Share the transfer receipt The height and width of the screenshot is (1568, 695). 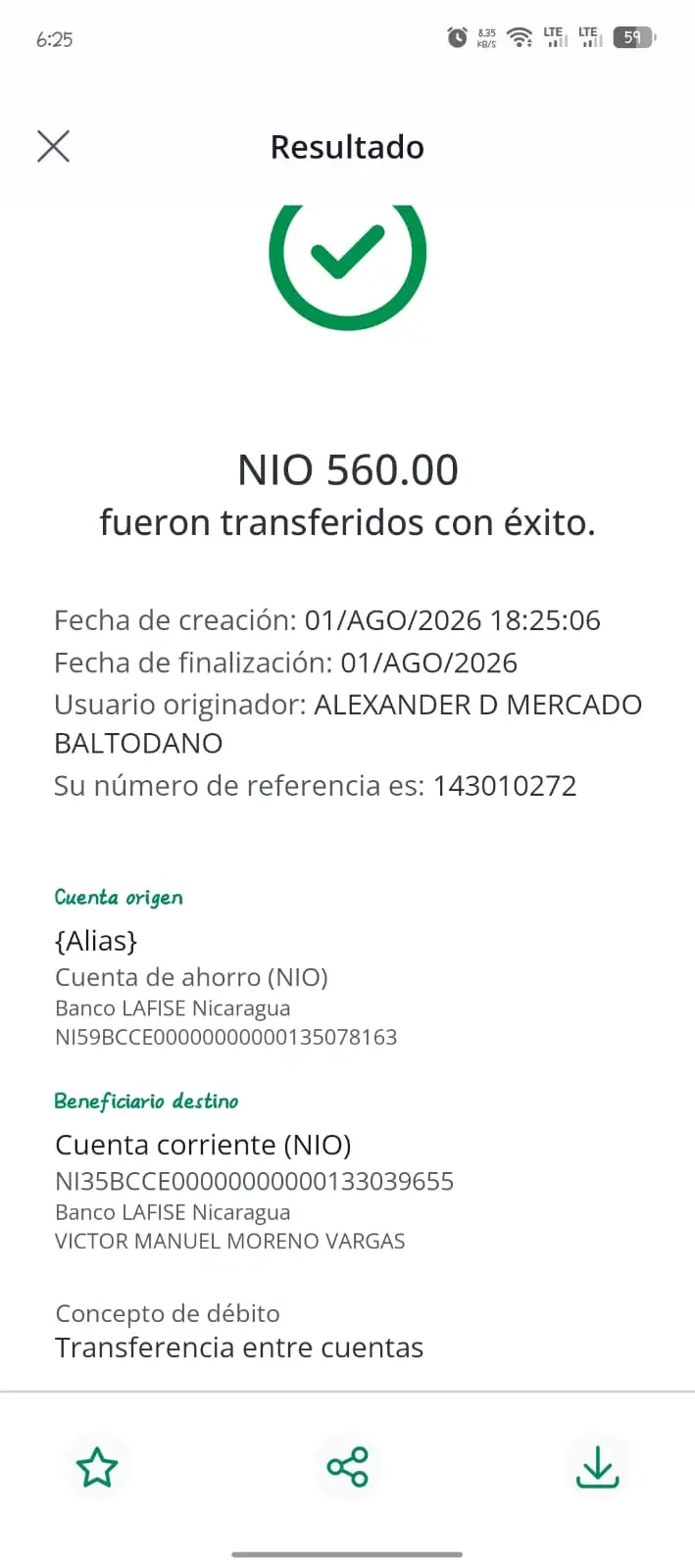[347, 1467]
